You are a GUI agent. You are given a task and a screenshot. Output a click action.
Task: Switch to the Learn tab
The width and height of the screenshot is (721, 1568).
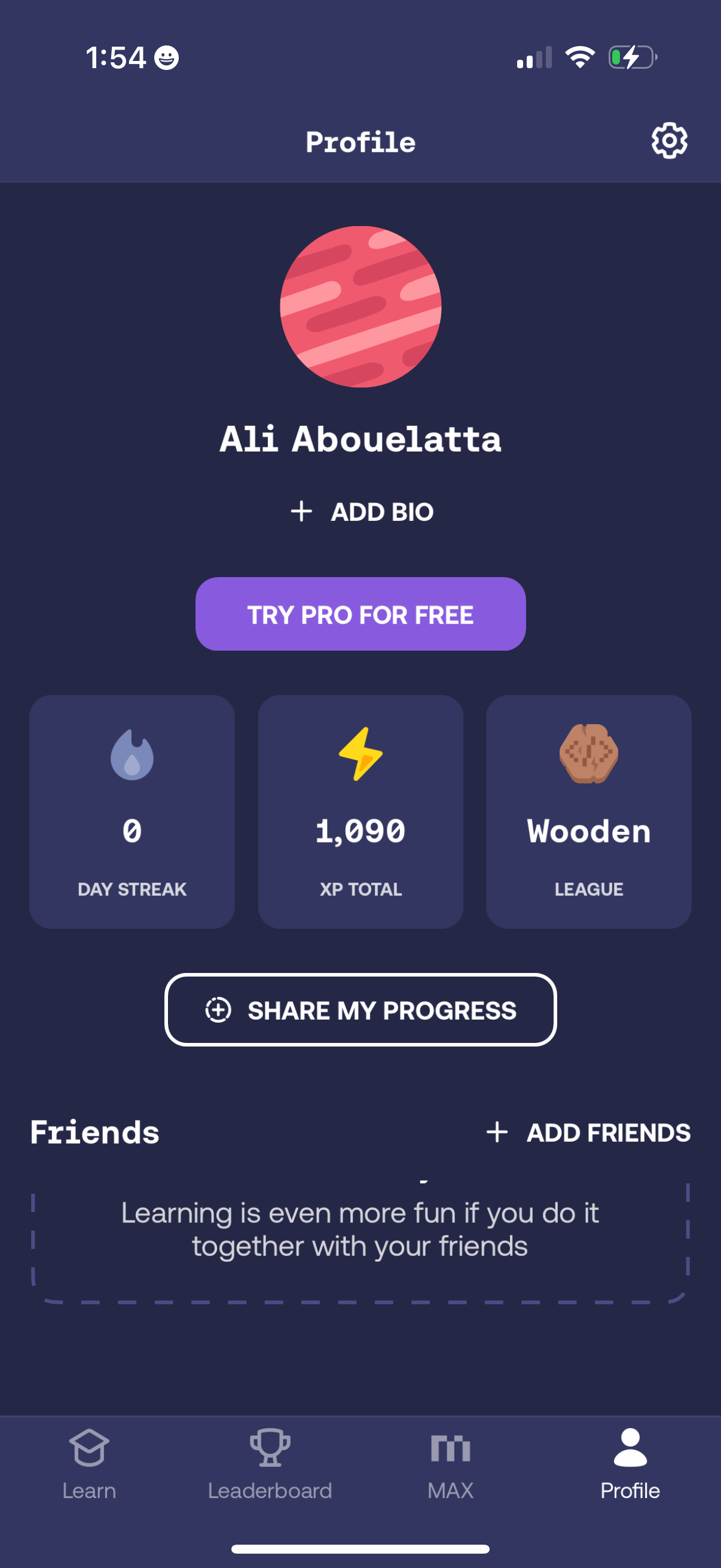[90, 1465]
